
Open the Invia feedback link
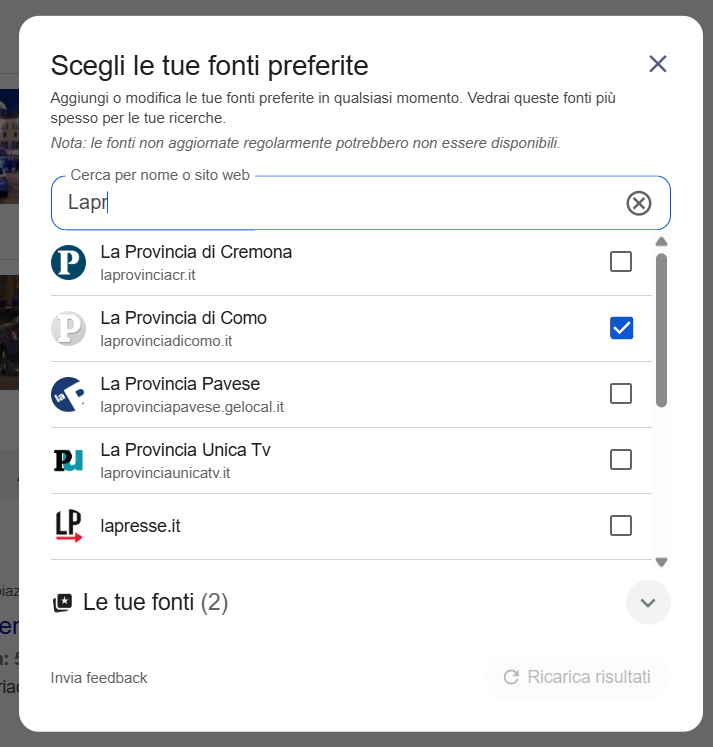pos(99,678)
